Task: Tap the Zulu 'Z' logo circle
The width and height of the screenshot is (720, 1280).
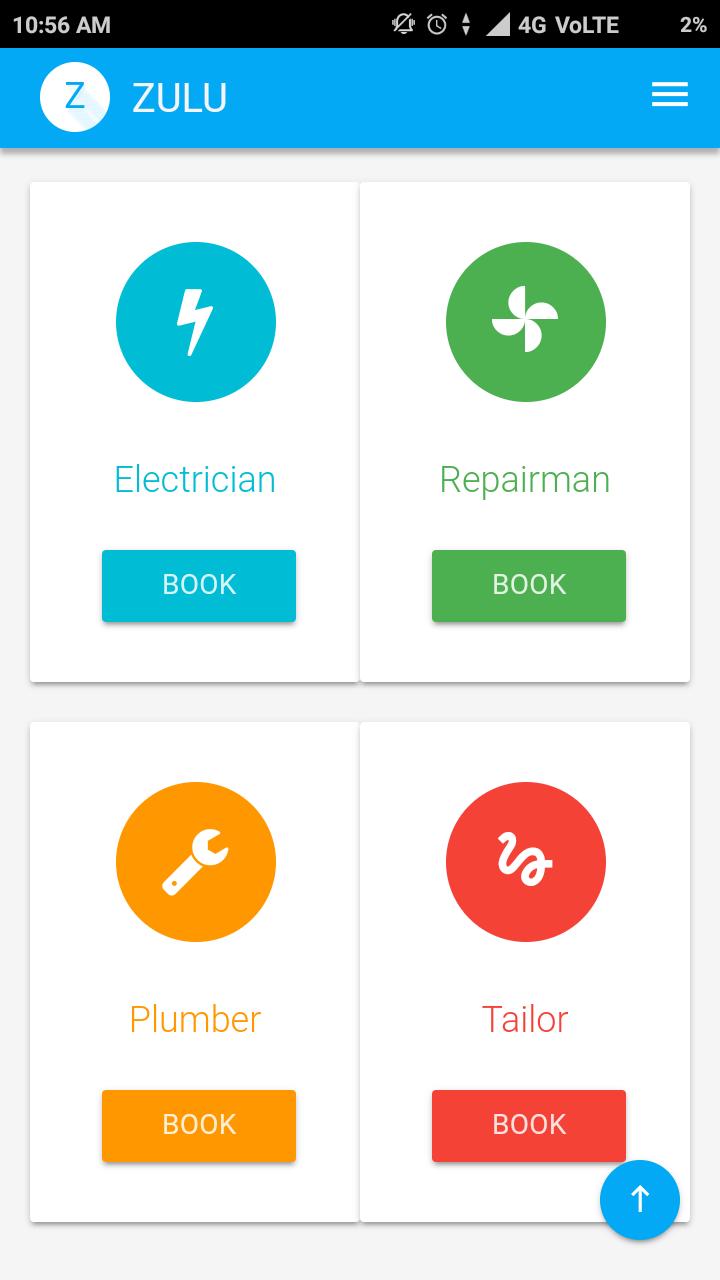Action: (x=74, y=96)
